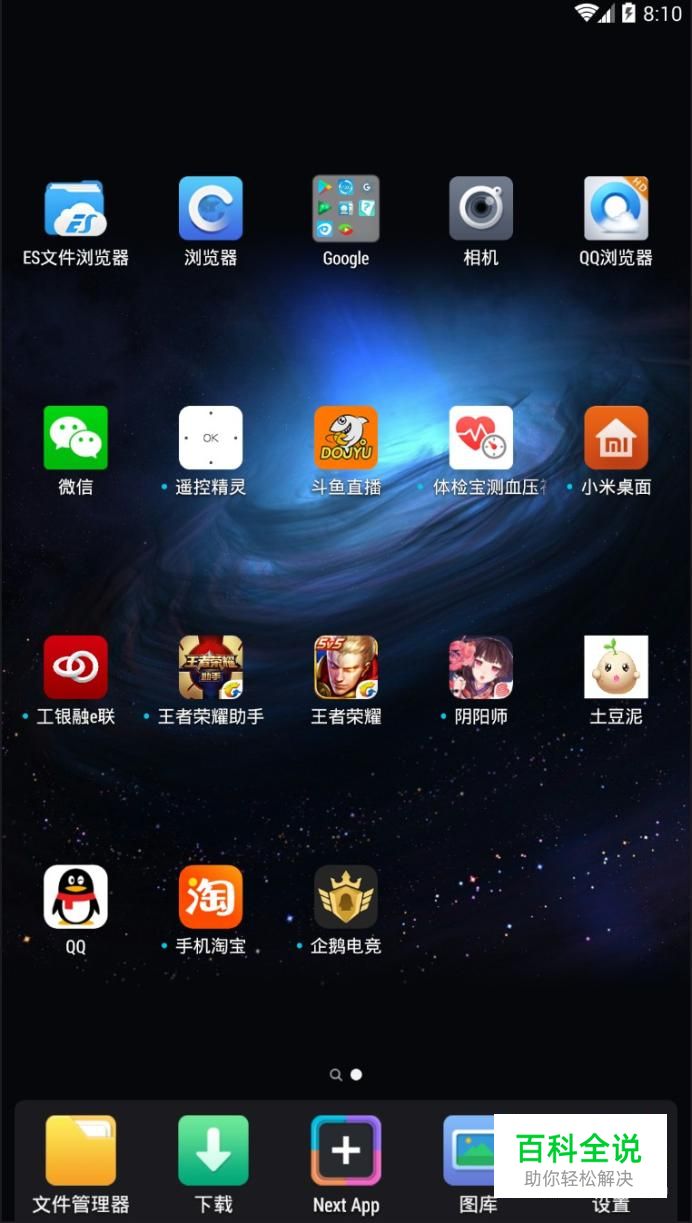The image size is (692, 1223).
Task: Launch 土豆泥 app
Action: coord(616,667)
